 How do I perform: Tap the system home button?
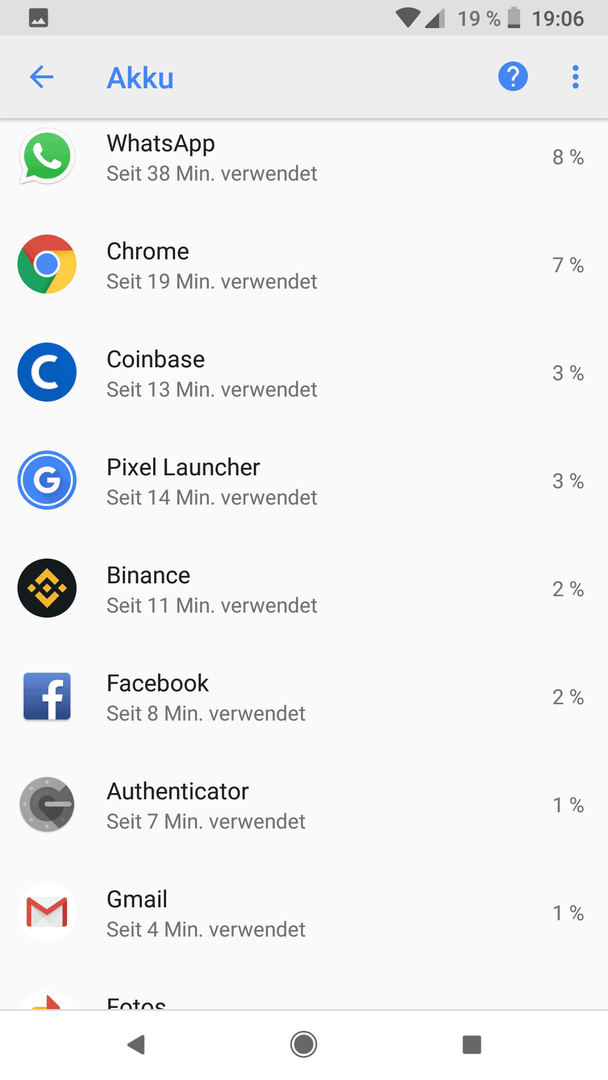click(304, 1045)
